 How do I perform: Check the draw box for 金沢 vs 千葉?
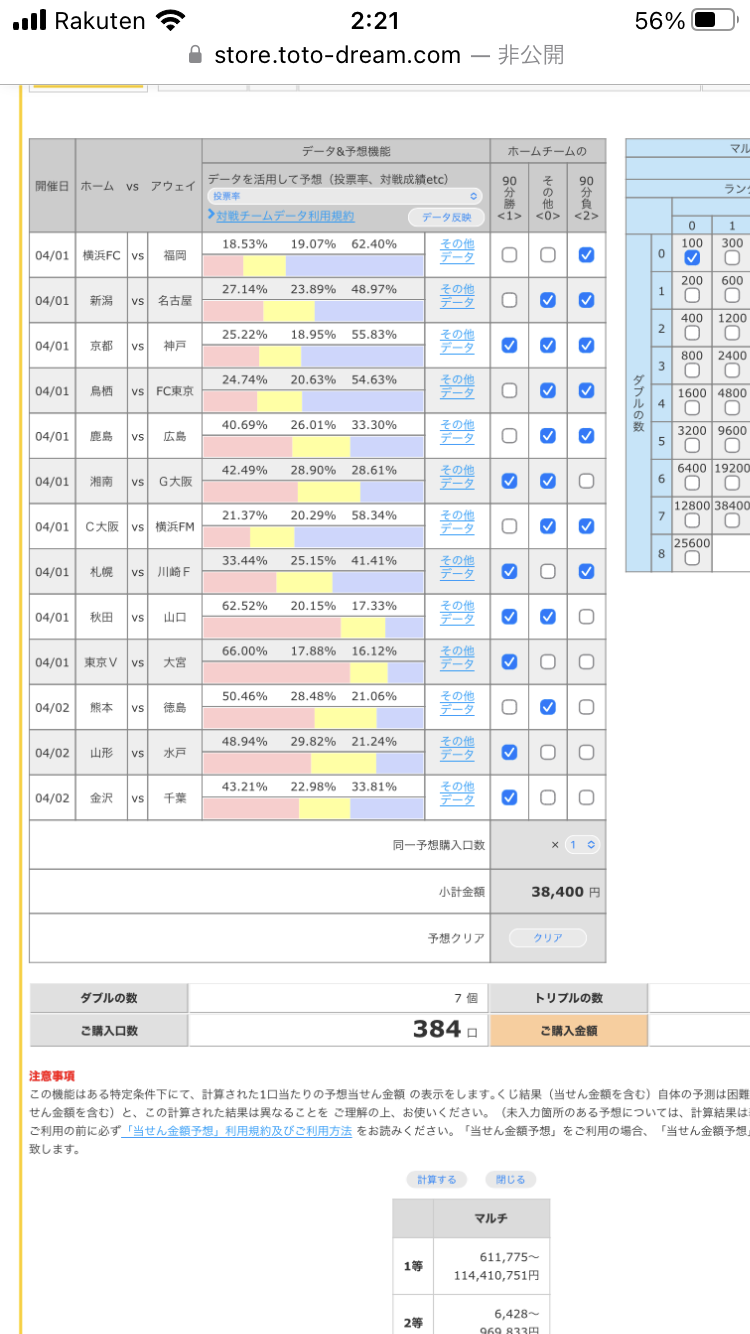tap(548, 798)
